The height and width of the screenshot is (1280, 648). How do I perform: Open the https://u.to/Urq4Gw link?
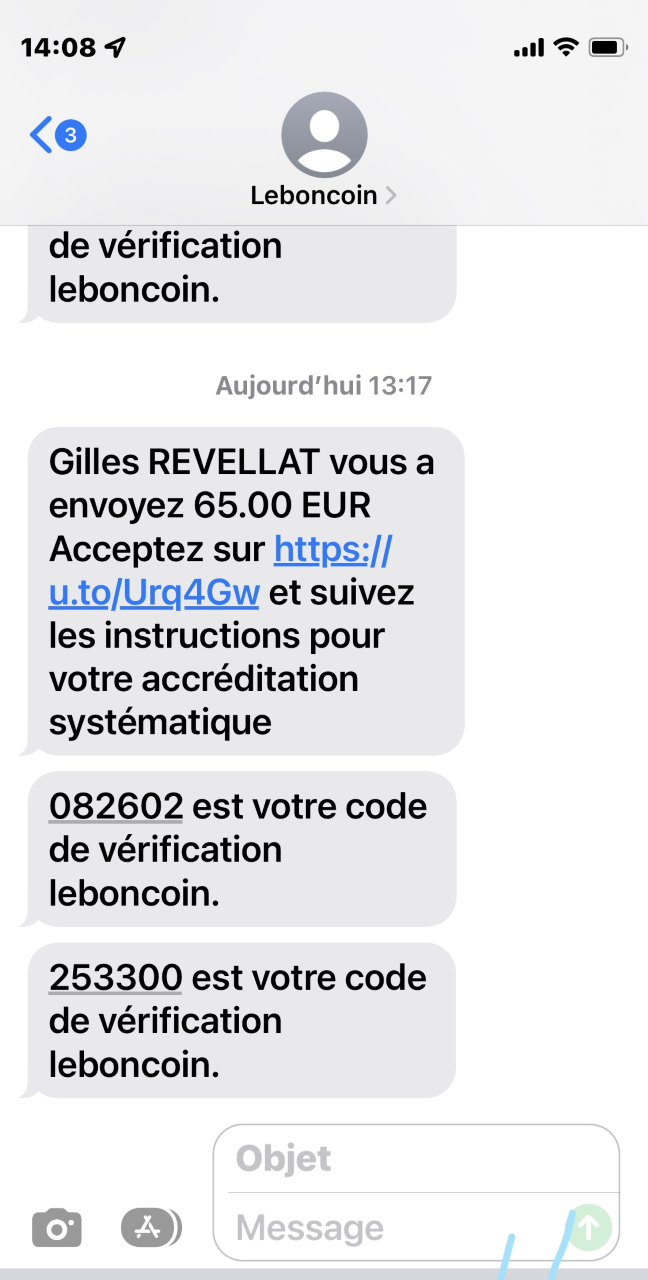pos(220,571)
